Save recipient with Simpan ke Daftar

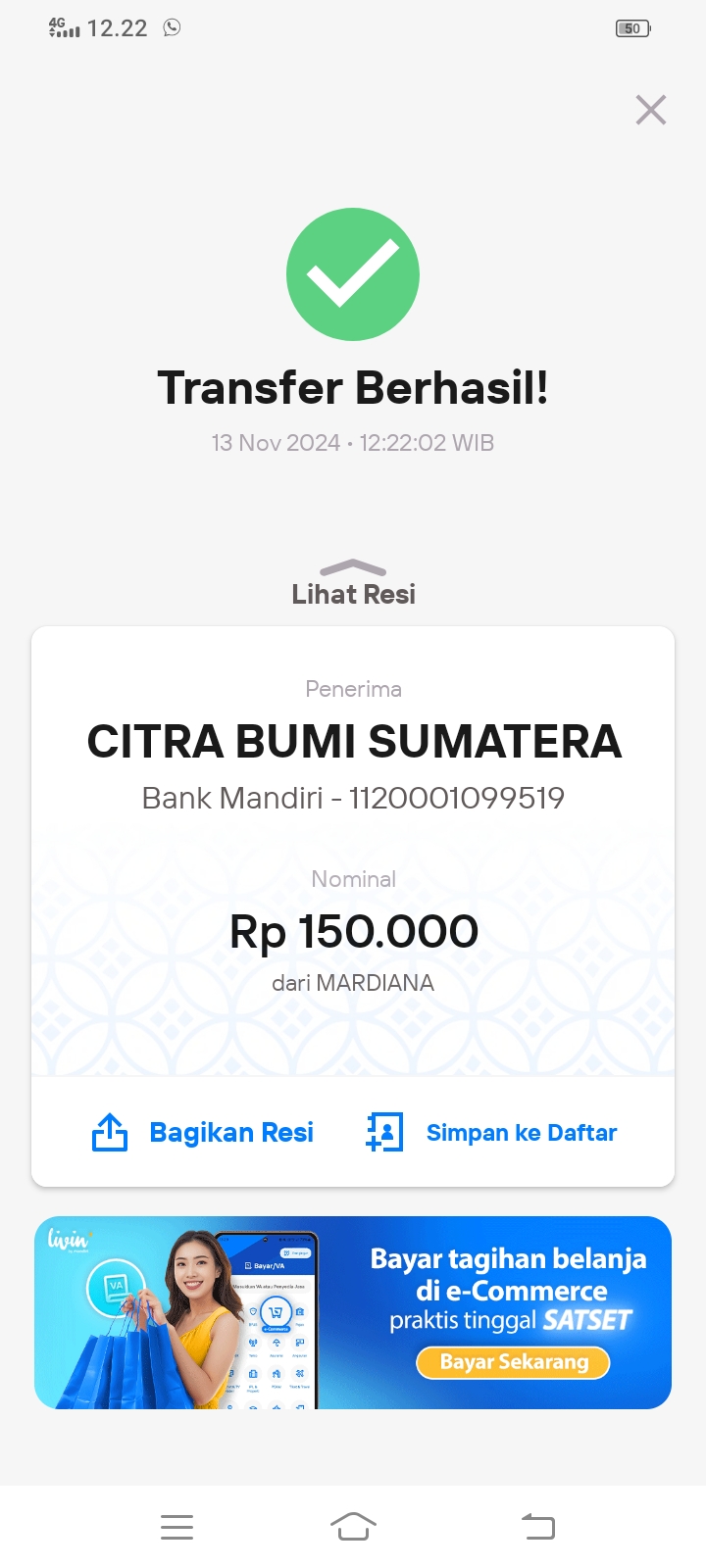[490, 1133]
